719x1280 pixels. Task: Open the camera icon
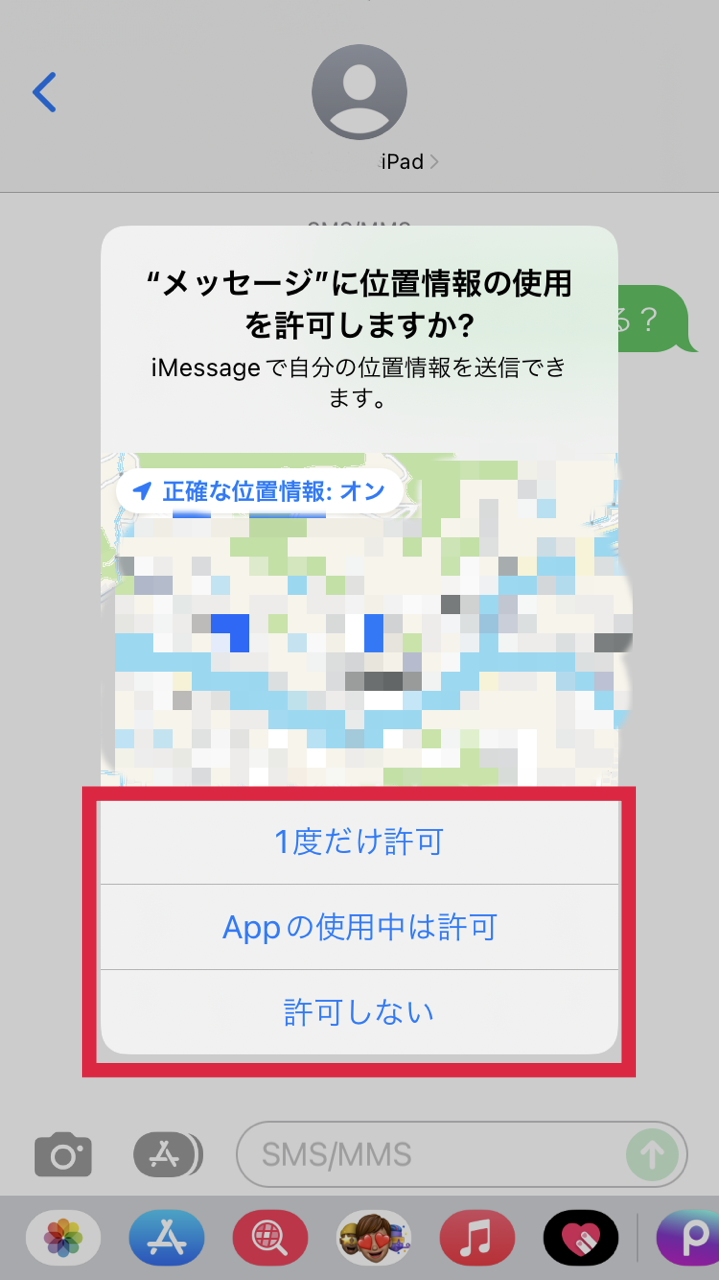click(63, 1155)
